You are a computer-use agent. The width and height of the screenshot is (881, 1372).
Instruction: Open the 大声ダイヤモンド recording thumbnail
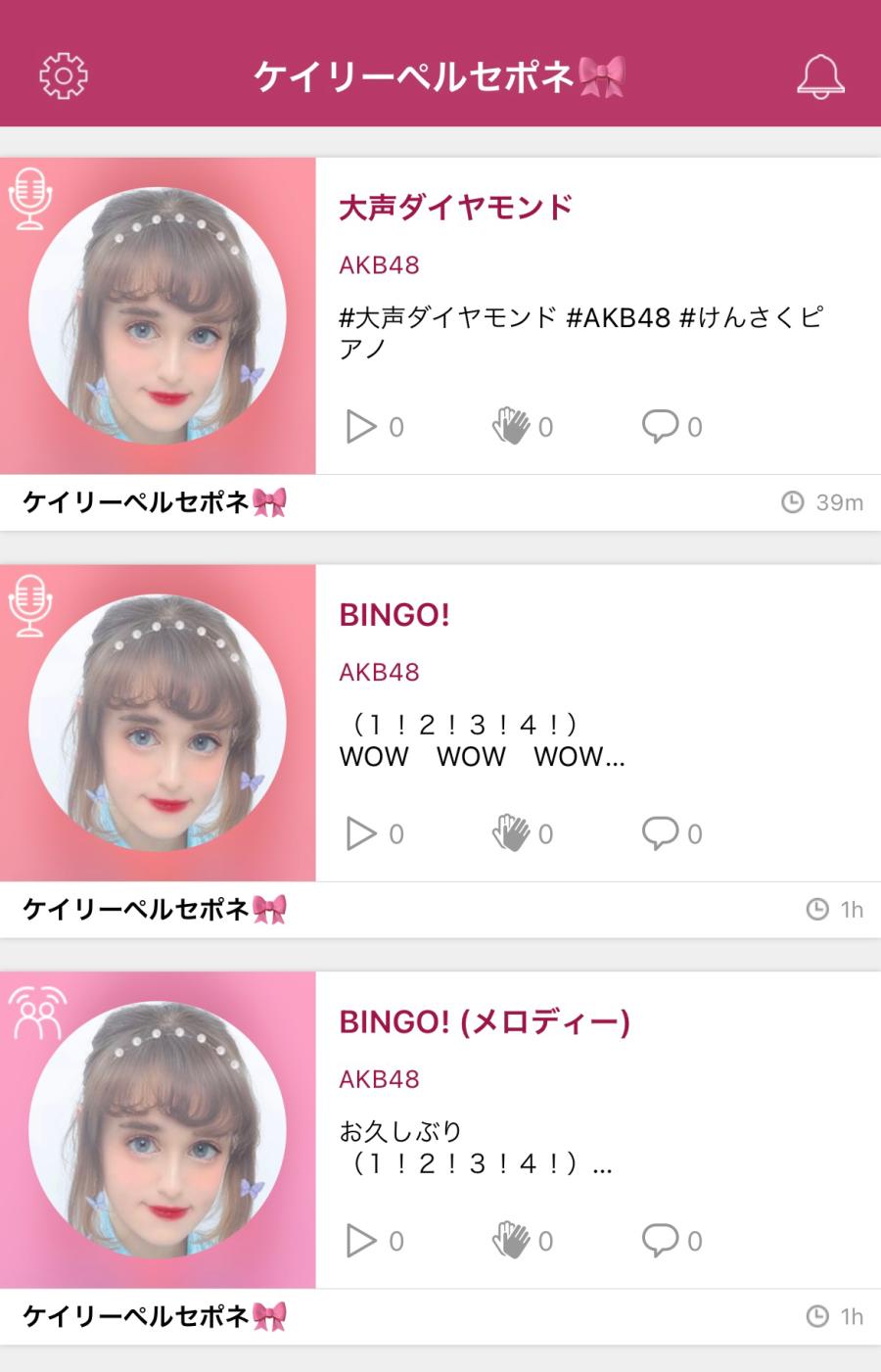coord(158,316)
